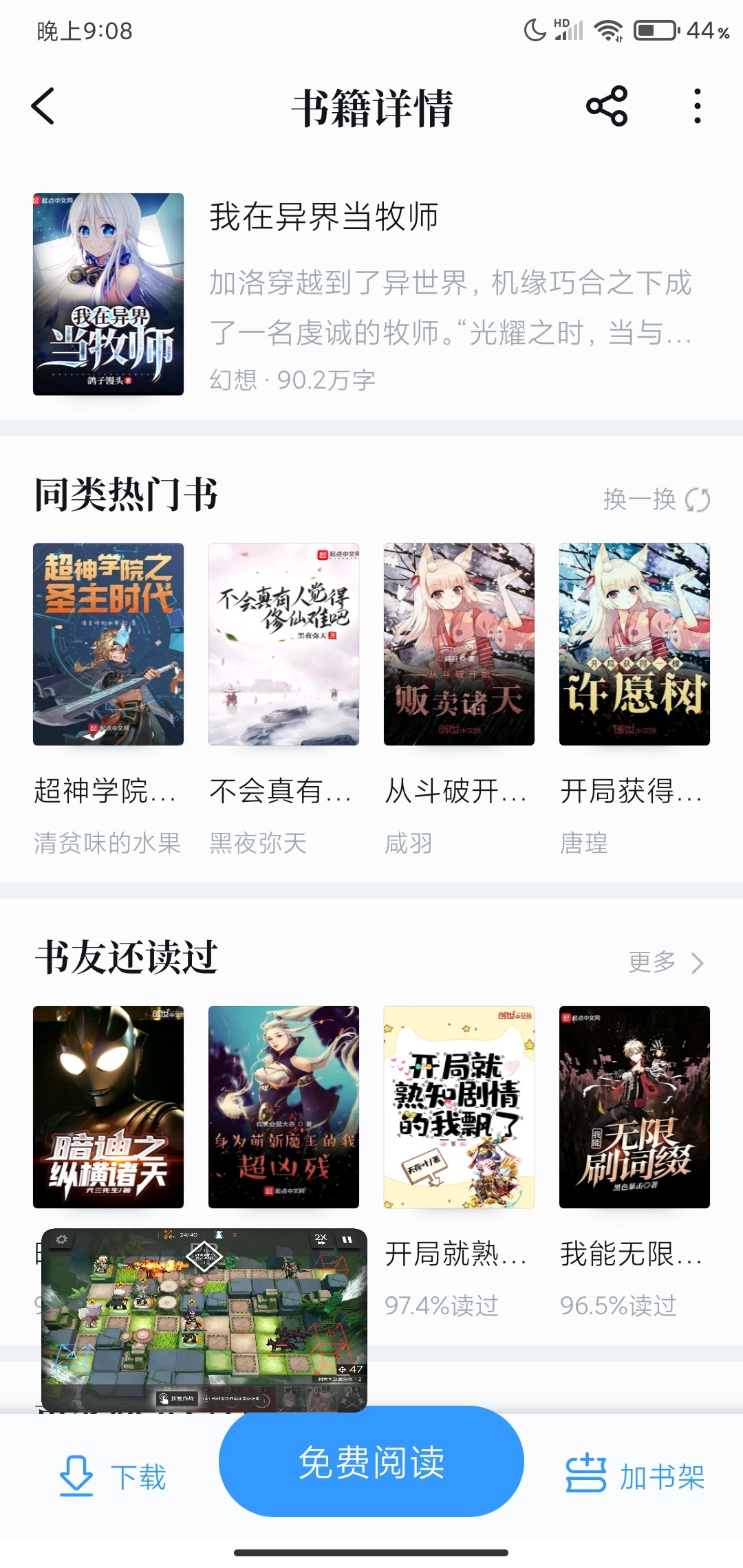Go back from book details

[x=43, y=107]
